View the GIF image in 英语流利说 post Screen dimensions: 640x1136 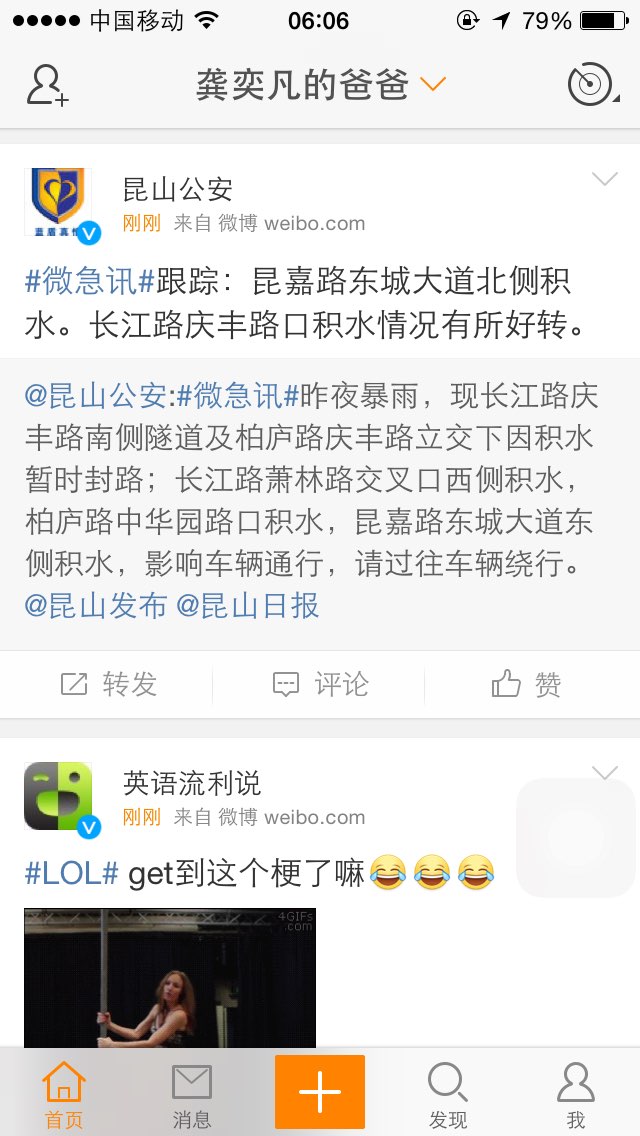(x=170, y=977)
